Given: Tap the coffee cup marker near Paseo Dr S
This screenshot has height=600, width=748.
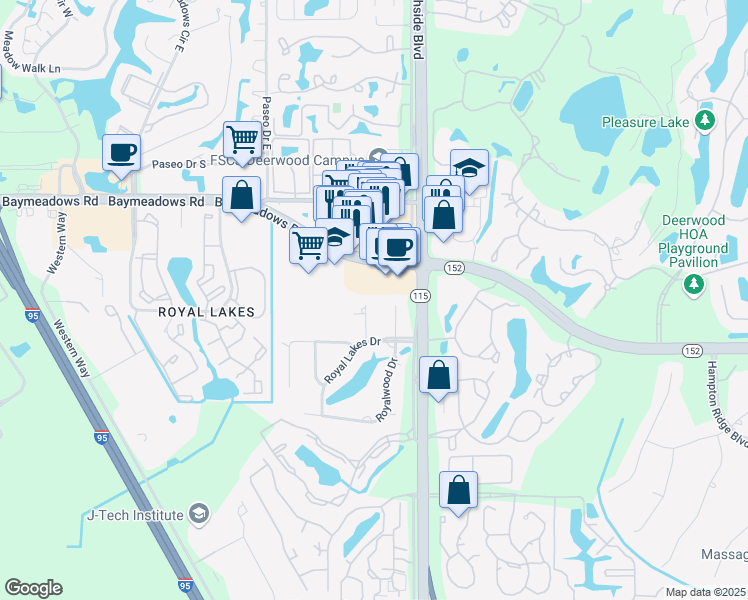Looking at the screenshot, I should click(x=122, y=153).
